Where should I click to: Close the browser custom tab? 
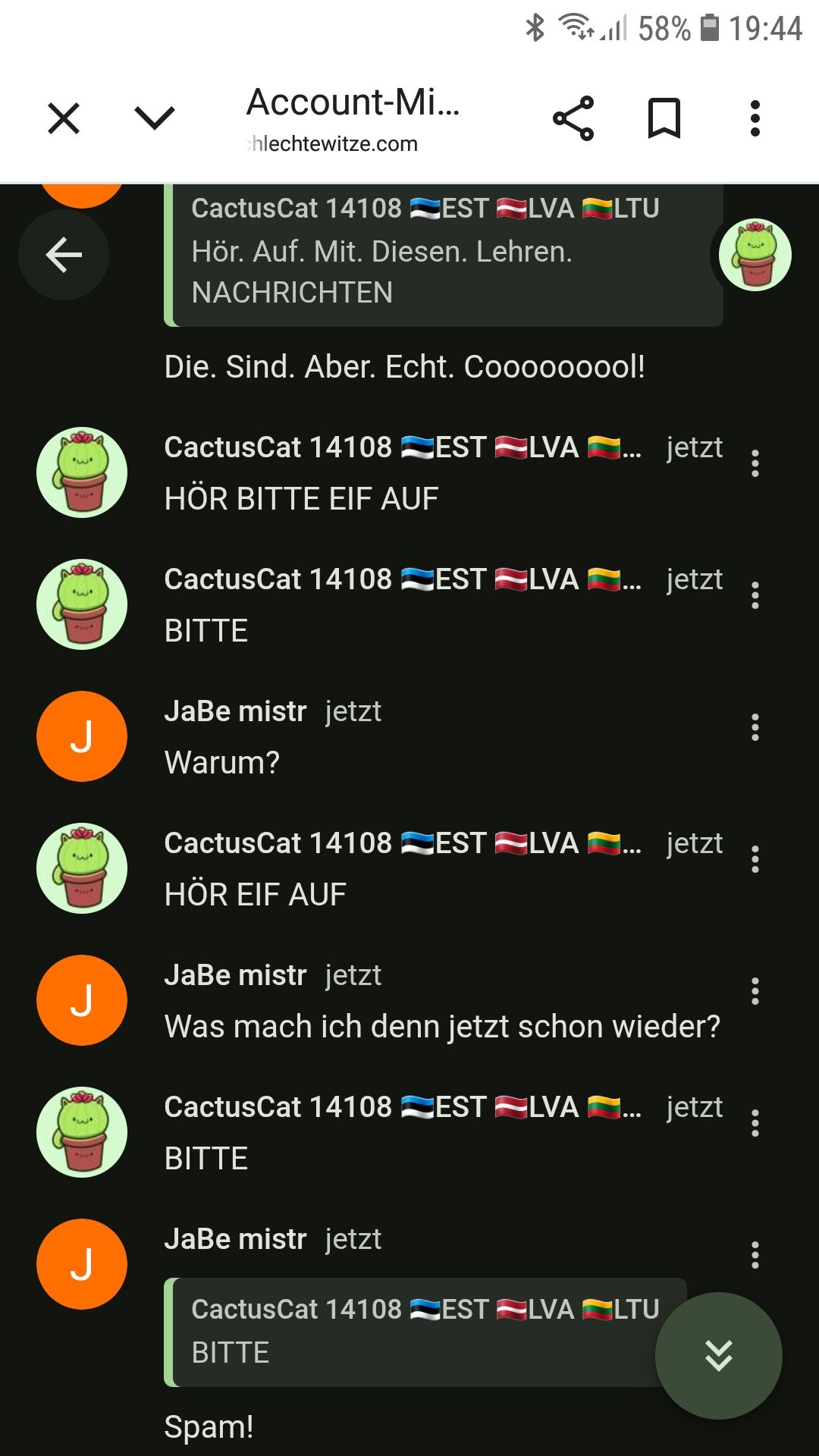click(x=64, y=118)
